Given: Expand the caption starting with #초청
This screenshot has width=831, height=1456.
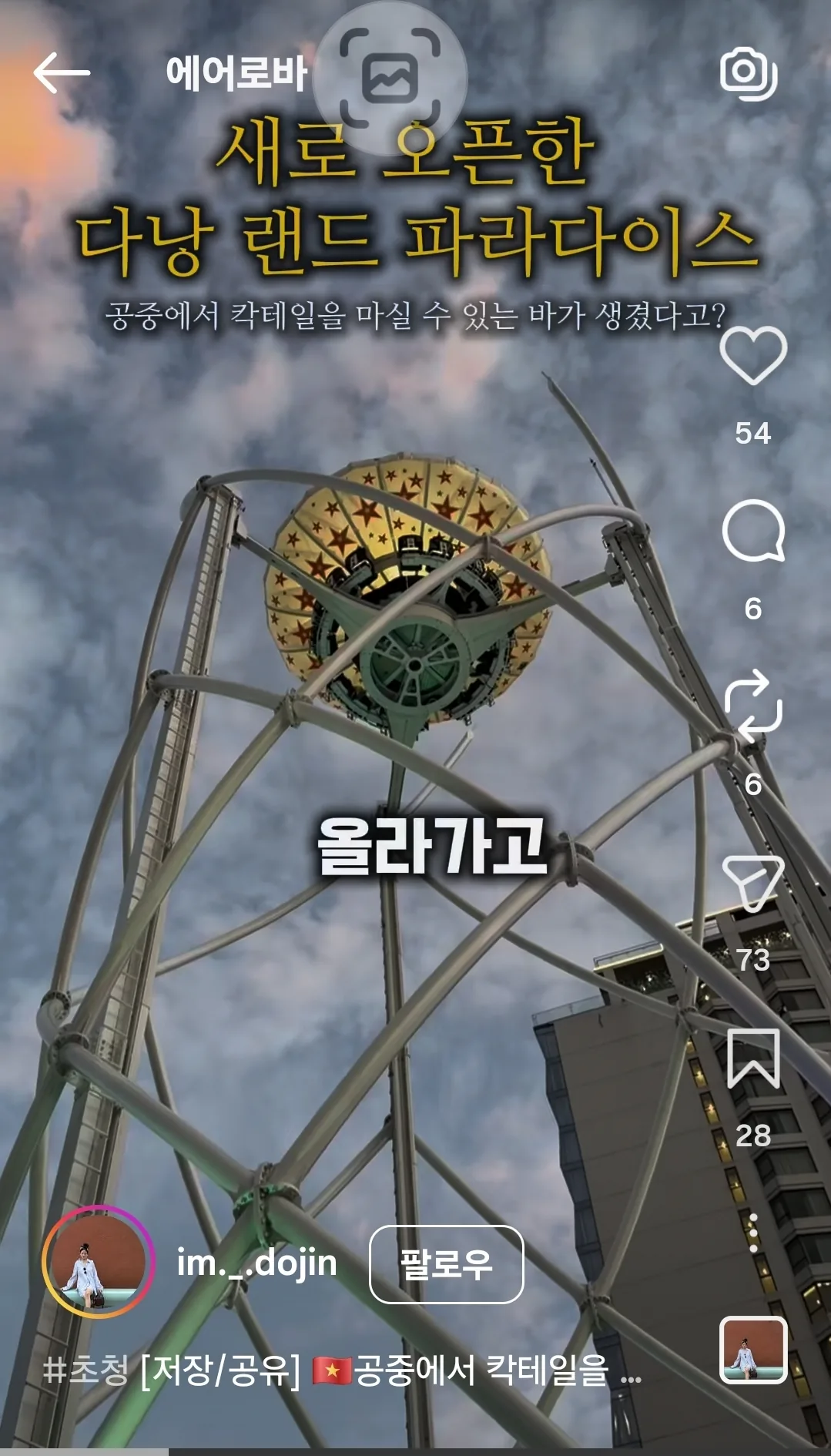Looking at the screenshot, I should tap(342, 1370).
